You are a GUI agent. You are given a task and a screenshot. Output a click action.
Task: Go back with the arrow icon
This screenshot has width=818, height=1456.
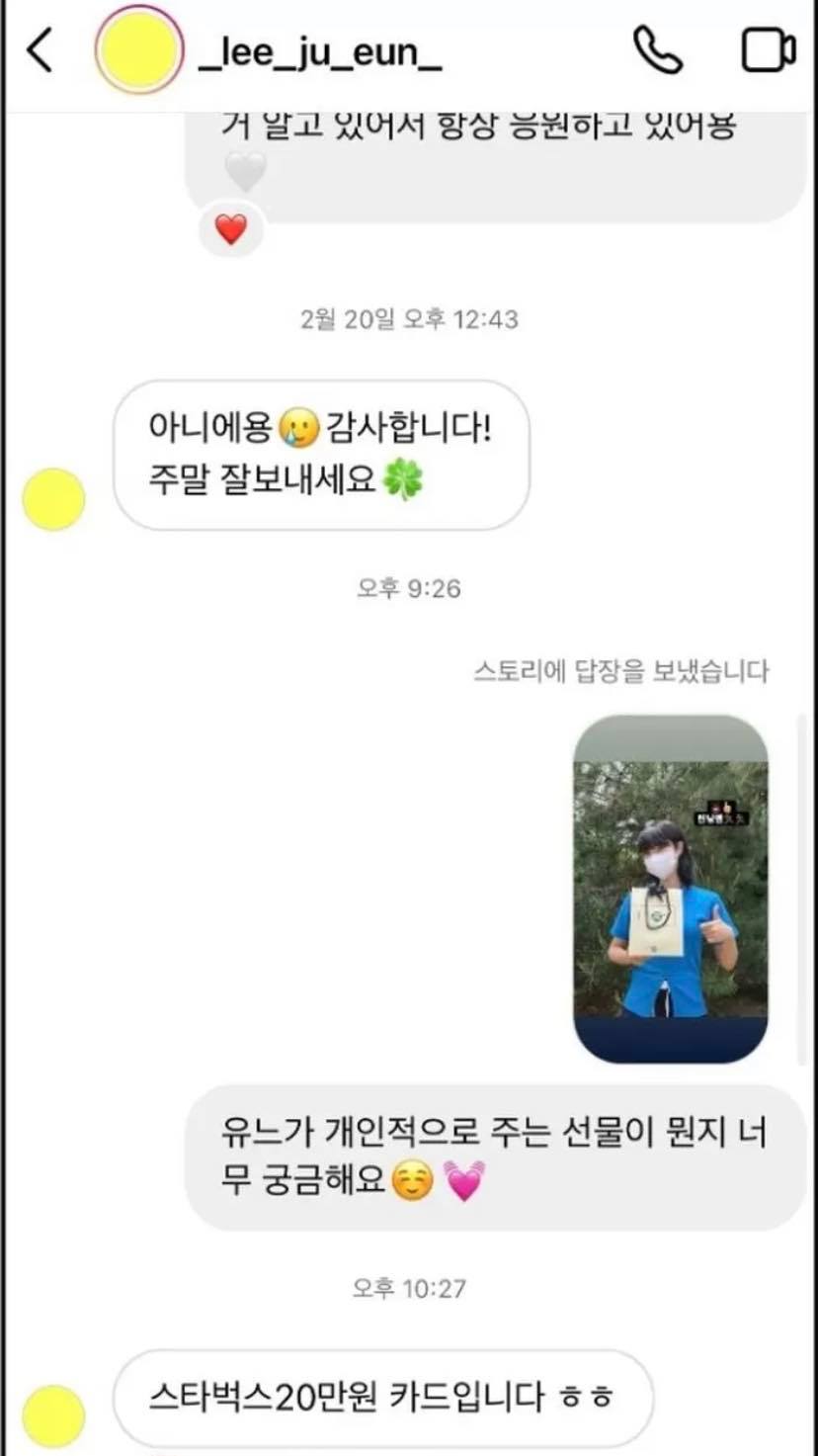(x=39, y=50)
